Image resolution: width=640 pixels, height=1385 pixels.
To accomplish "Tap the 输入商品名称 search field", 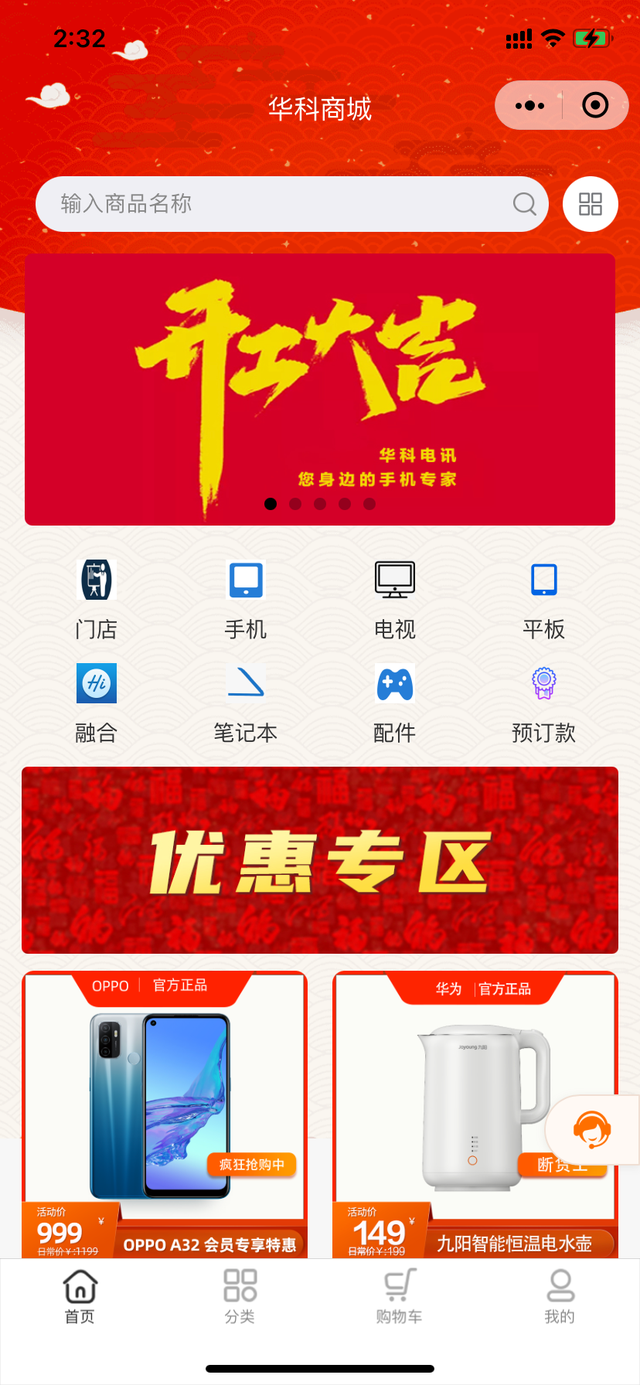I will [280, 204].
